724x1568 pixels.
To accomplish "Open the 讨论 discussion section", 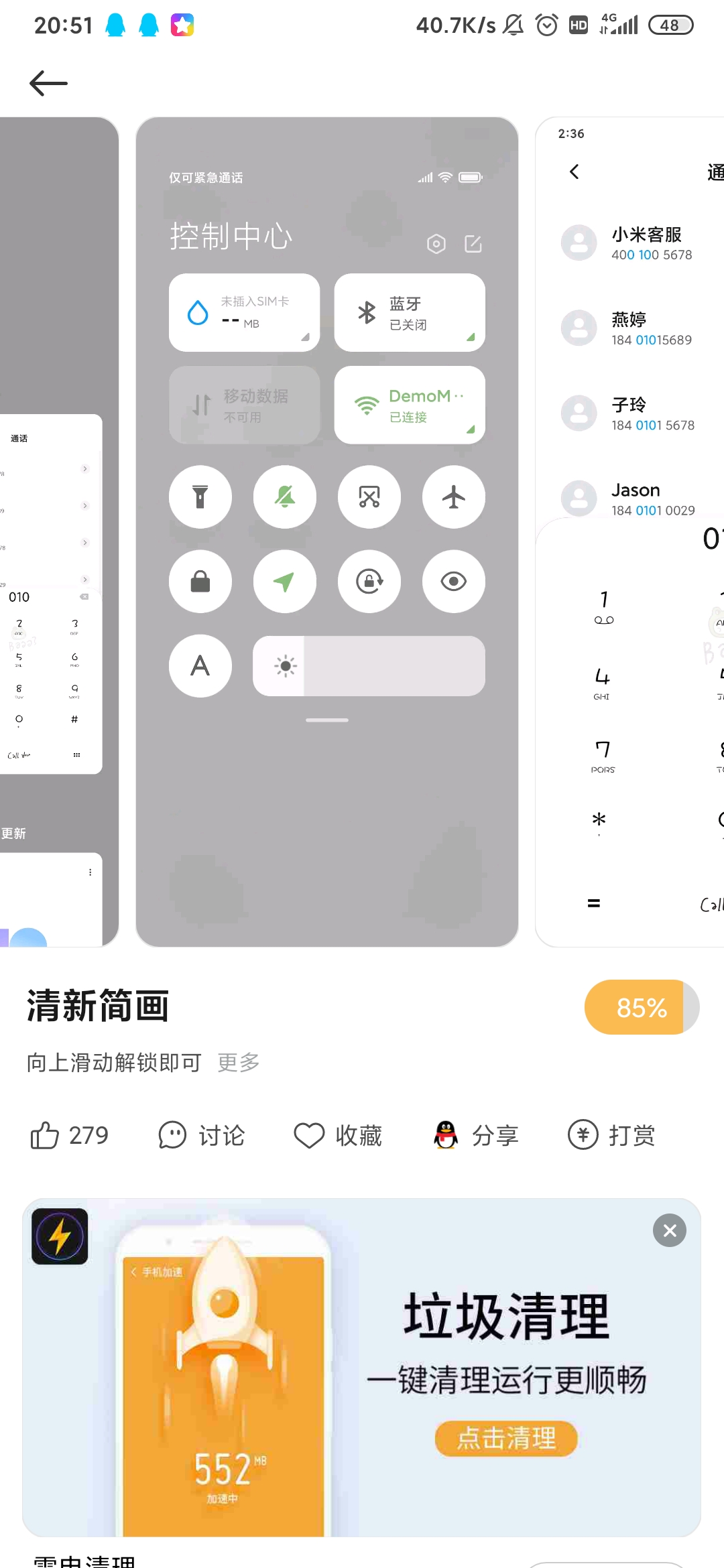I will (202, 1135).
